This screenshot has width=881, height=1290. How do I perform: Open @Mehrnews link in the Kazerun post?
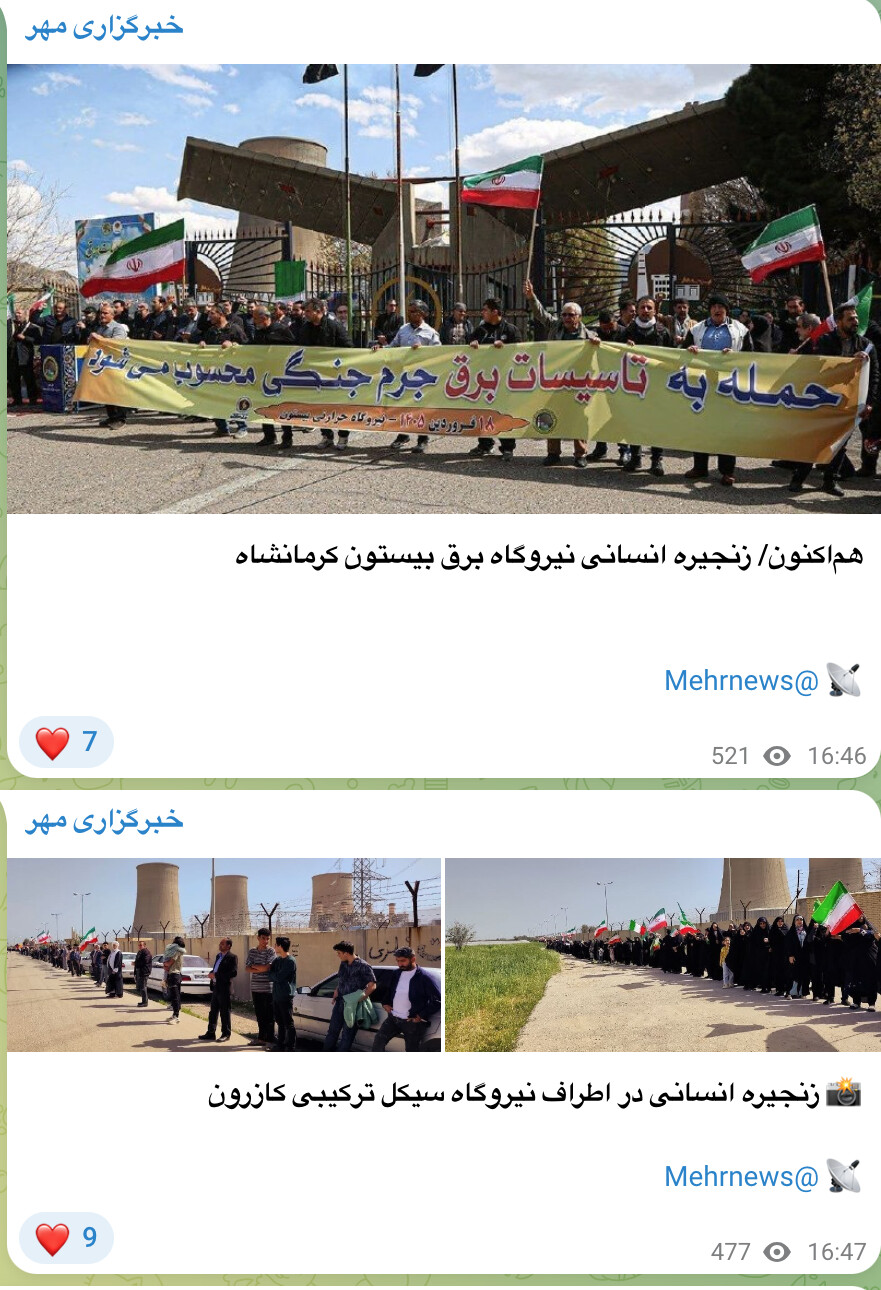(741, 1176)
